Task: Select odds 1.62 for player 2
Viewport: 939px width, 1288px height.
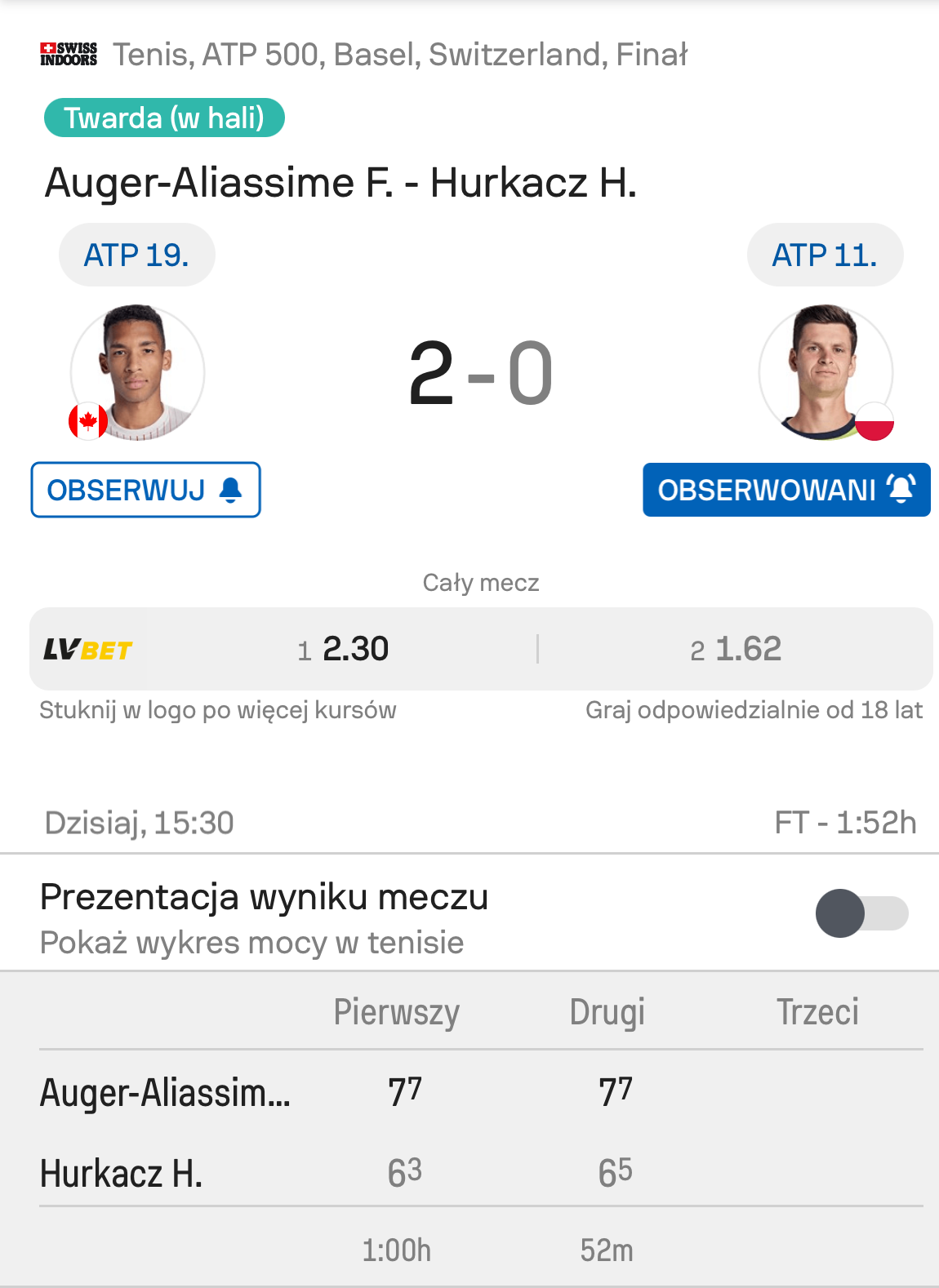Action: (735, 650)
